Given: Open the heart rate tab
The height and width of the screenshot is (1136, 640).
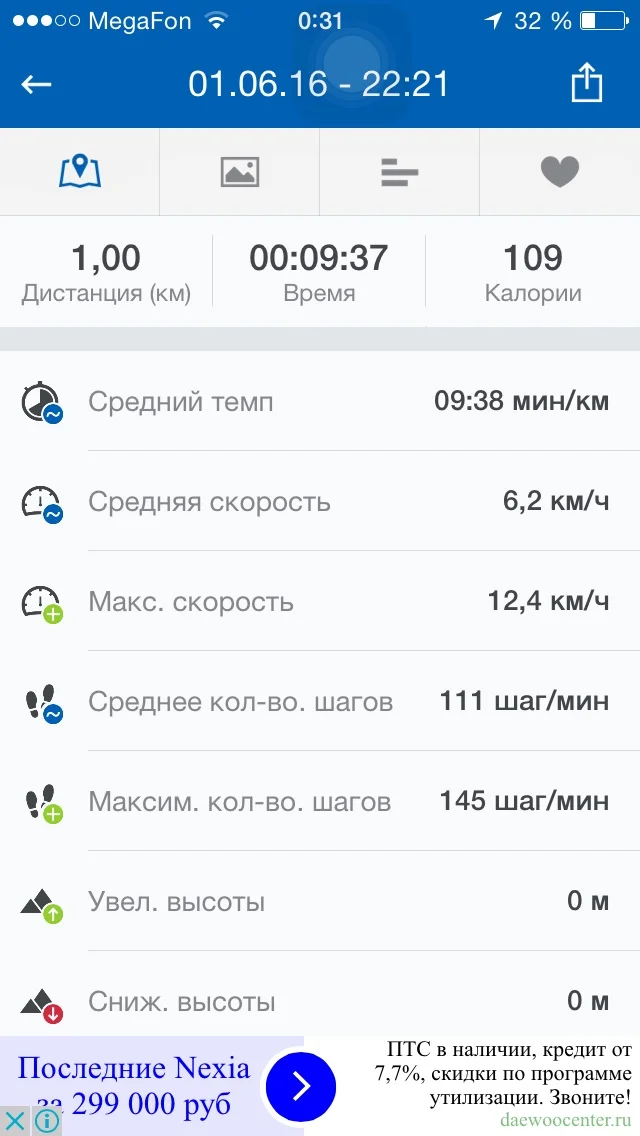Looking at the screenshot, I should [559, 172].
